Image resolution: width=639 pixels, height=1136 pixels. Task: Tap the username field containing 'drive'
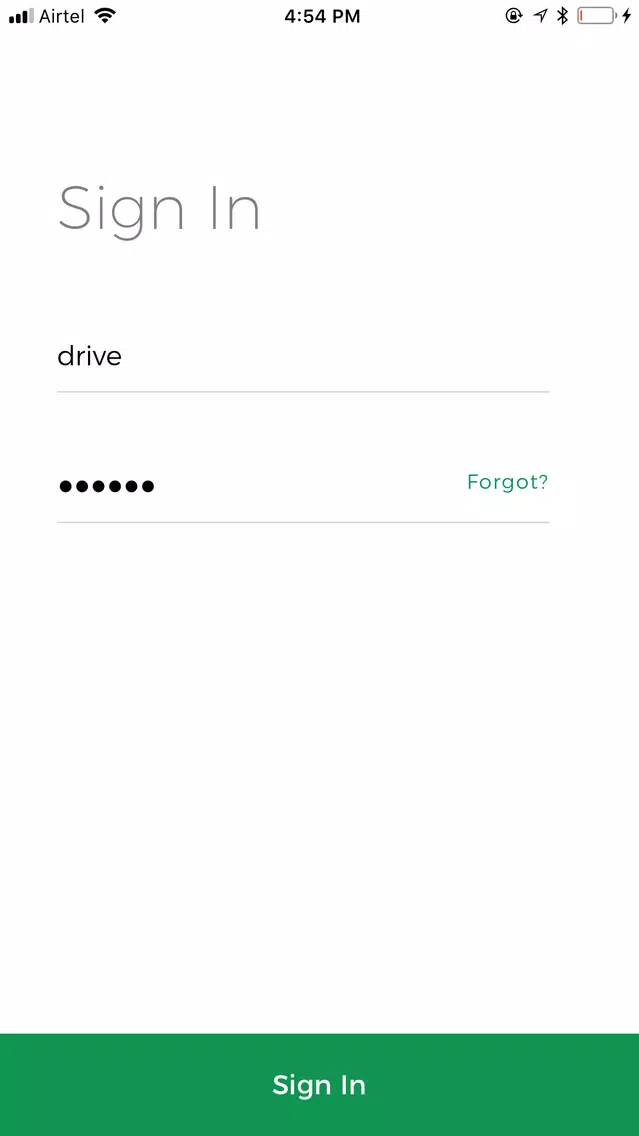(x=300, y=357)
